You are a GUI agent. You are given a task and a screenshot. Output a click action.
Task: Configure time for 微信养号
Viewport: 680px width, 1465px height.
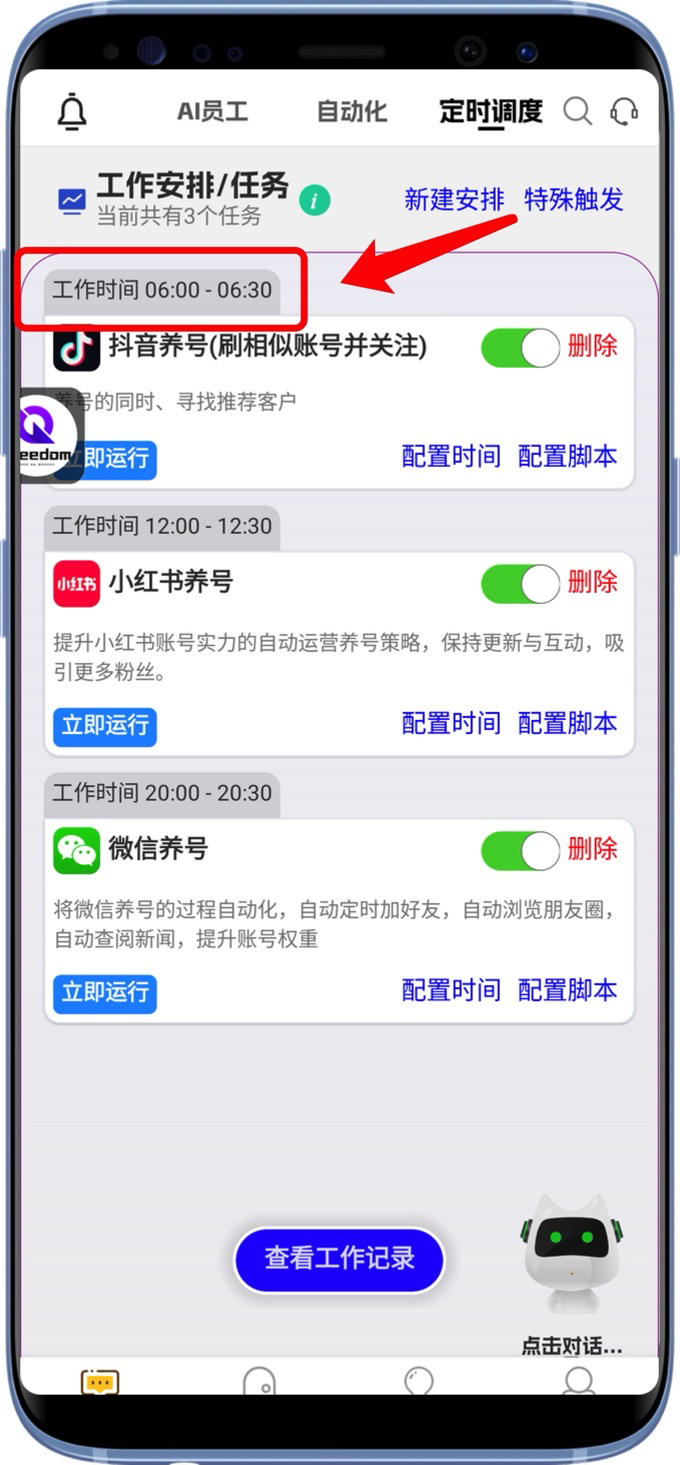451,991
